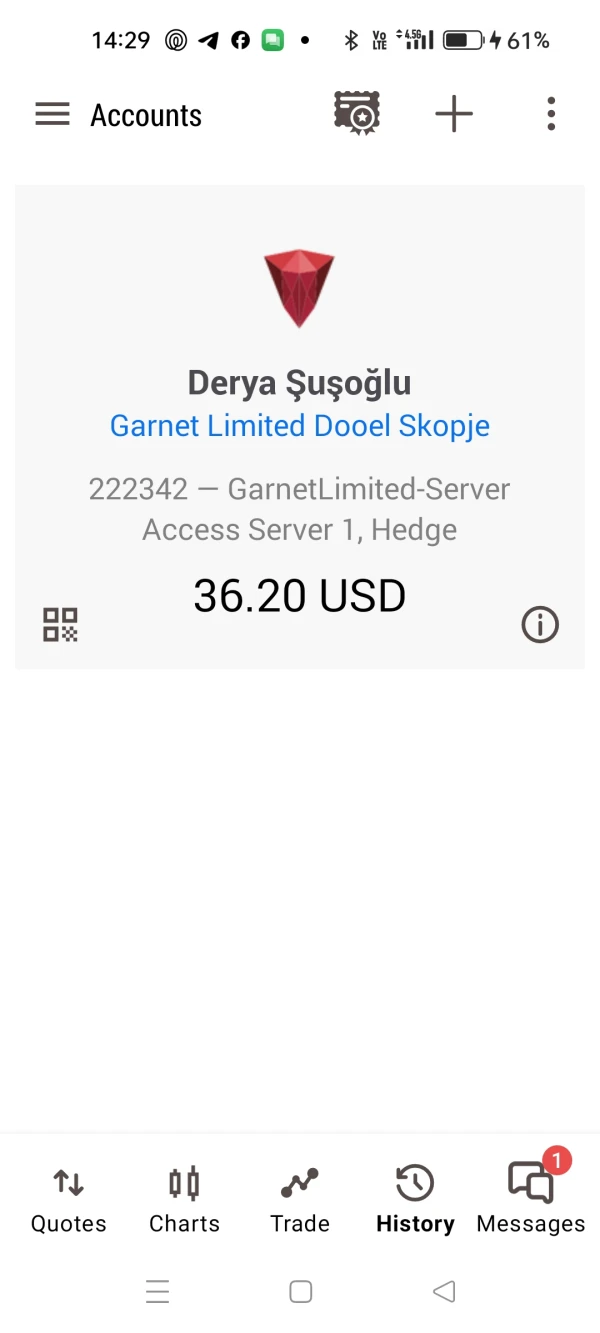Viewport: 600px width, 1333px height.
Task: Open the certificate icon in app bar
Action: pos(357,114)
